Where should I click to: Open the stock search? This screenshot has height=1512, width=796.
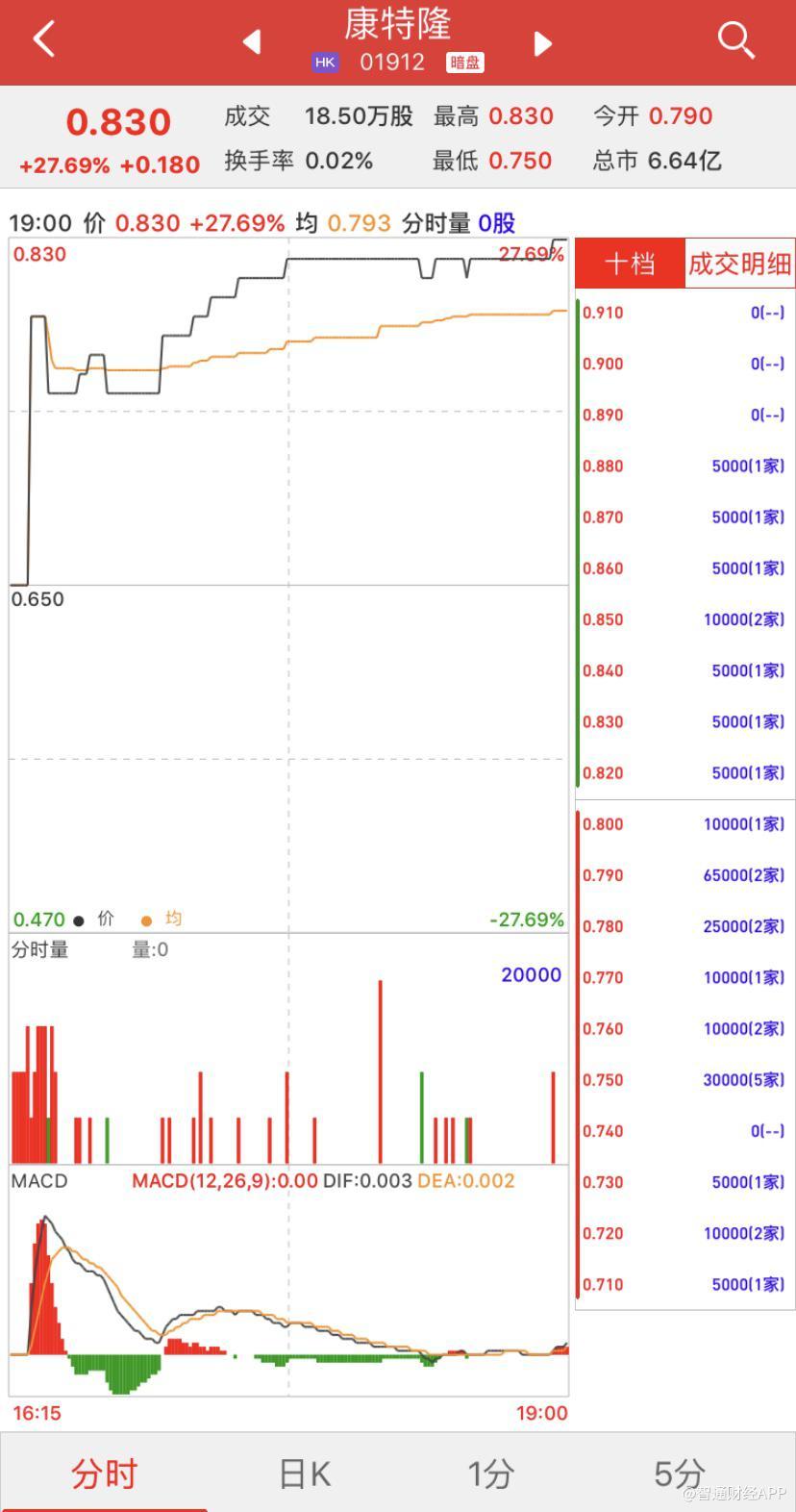click(735, 40)
